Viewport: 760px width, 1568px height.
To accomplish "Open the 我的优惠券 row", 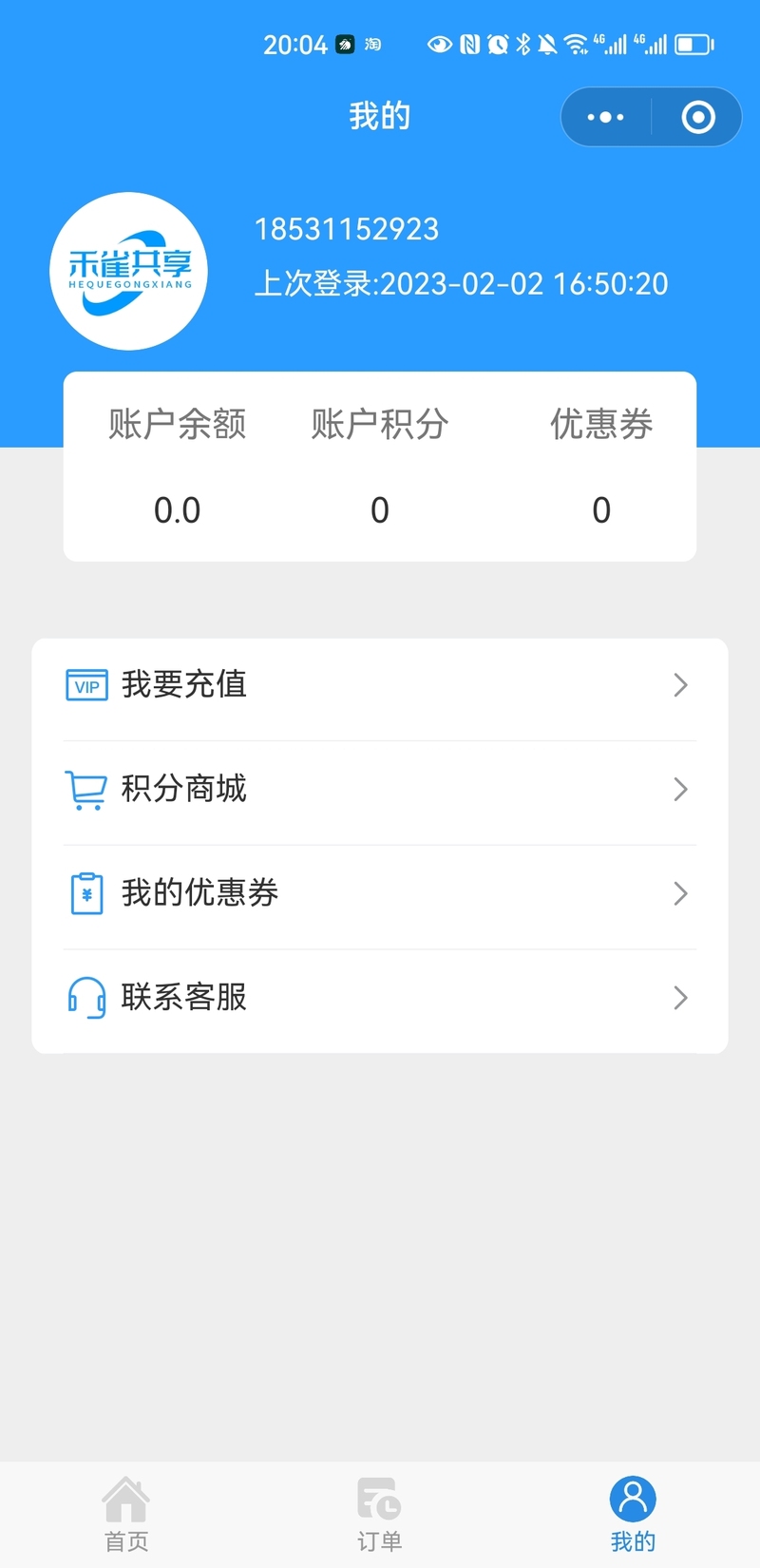I will pyautogui.click(x=380, y=893).
